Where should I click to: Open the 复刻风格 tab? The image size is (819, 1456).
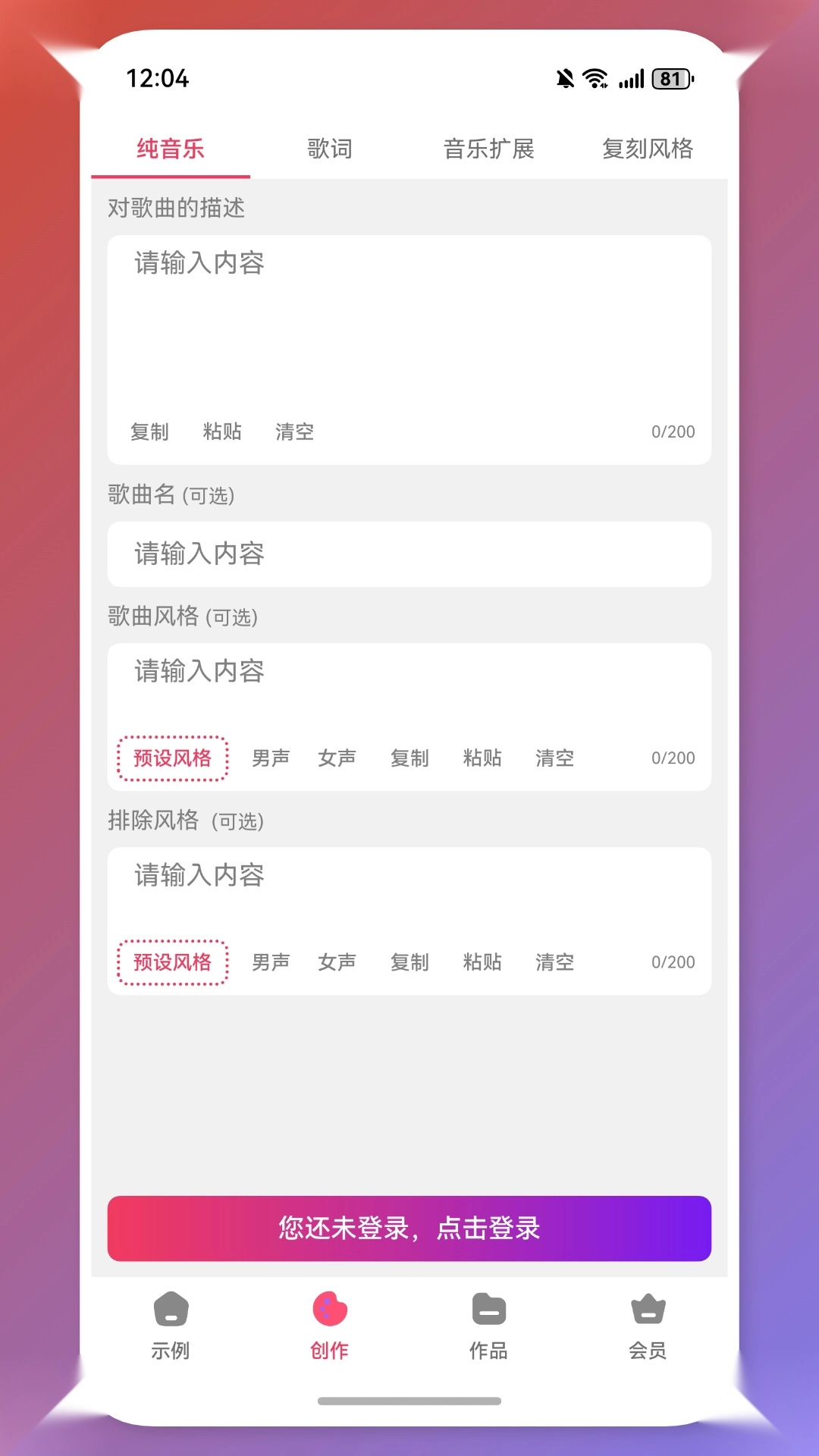click(x=648, y=149)
